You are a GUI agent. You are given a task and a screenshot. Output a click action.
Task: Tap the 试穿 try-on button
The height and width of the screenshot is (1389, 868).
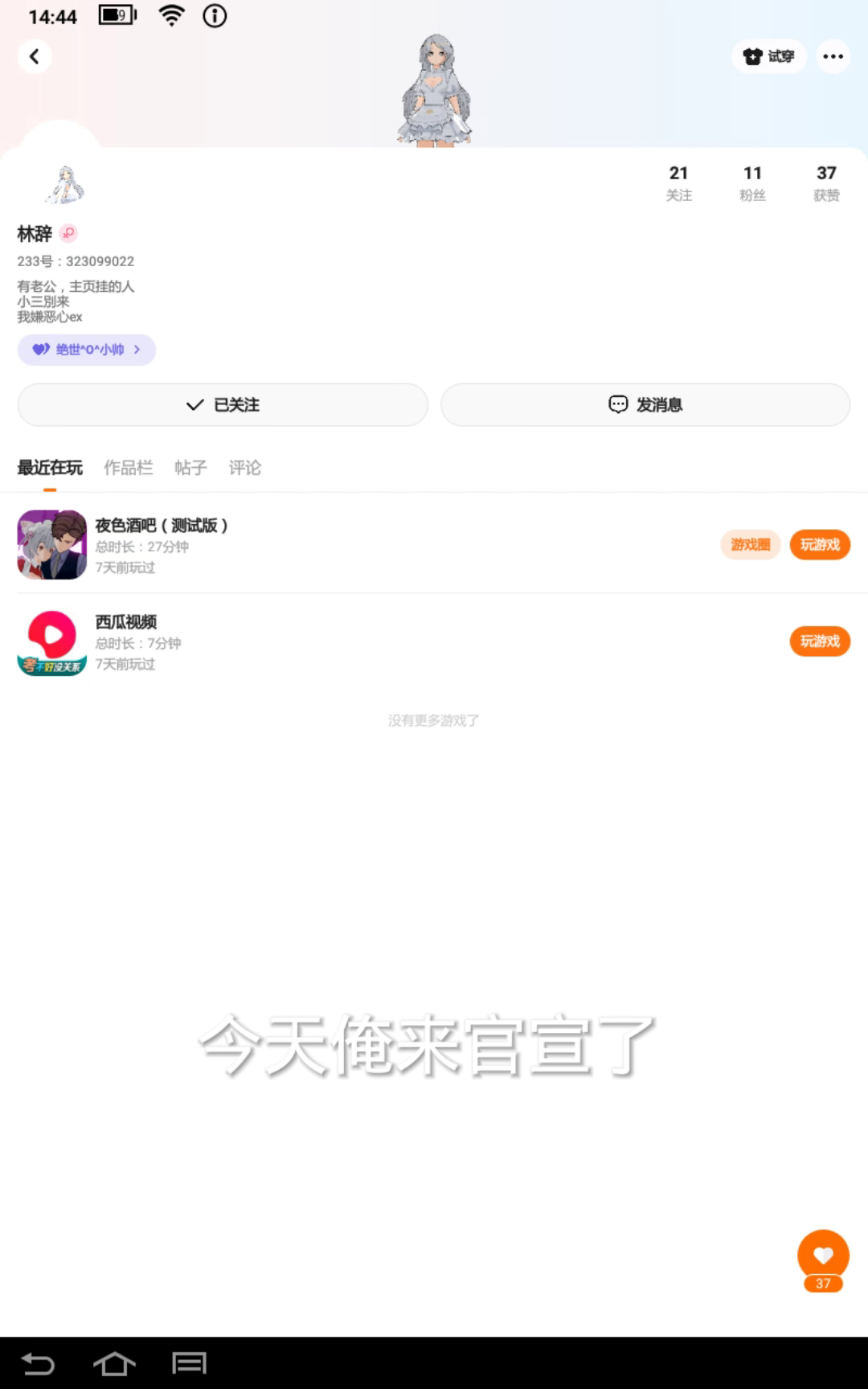769,56
